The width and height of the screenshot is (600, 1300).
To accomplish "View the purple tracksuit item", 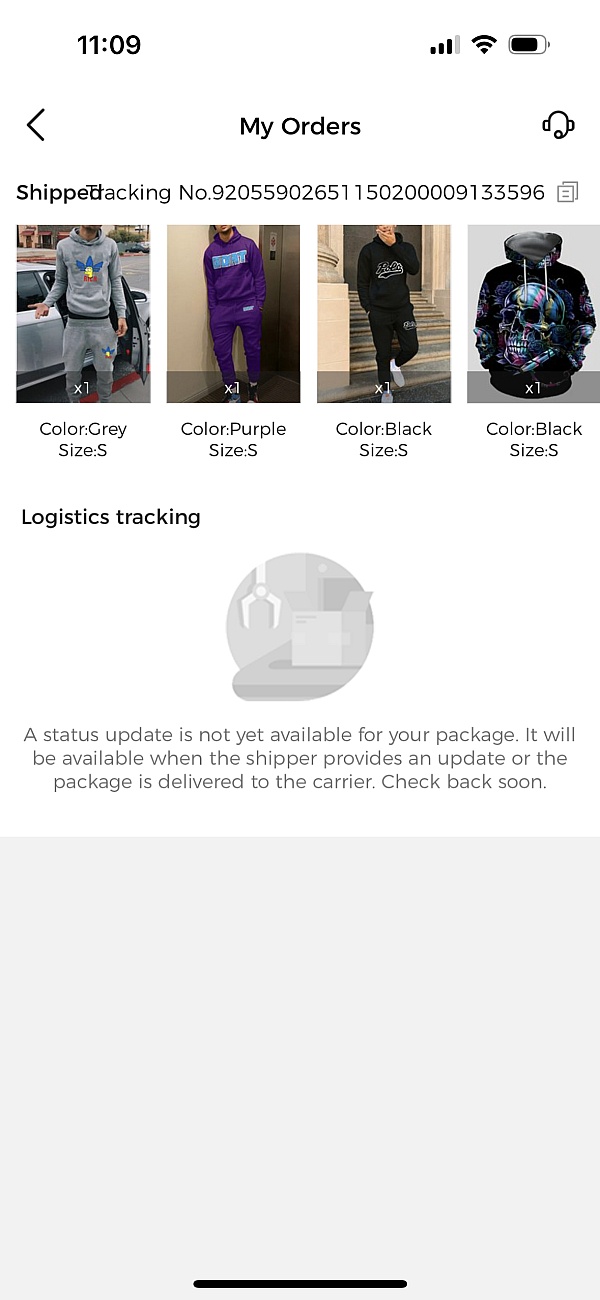I will coord(233,314).
